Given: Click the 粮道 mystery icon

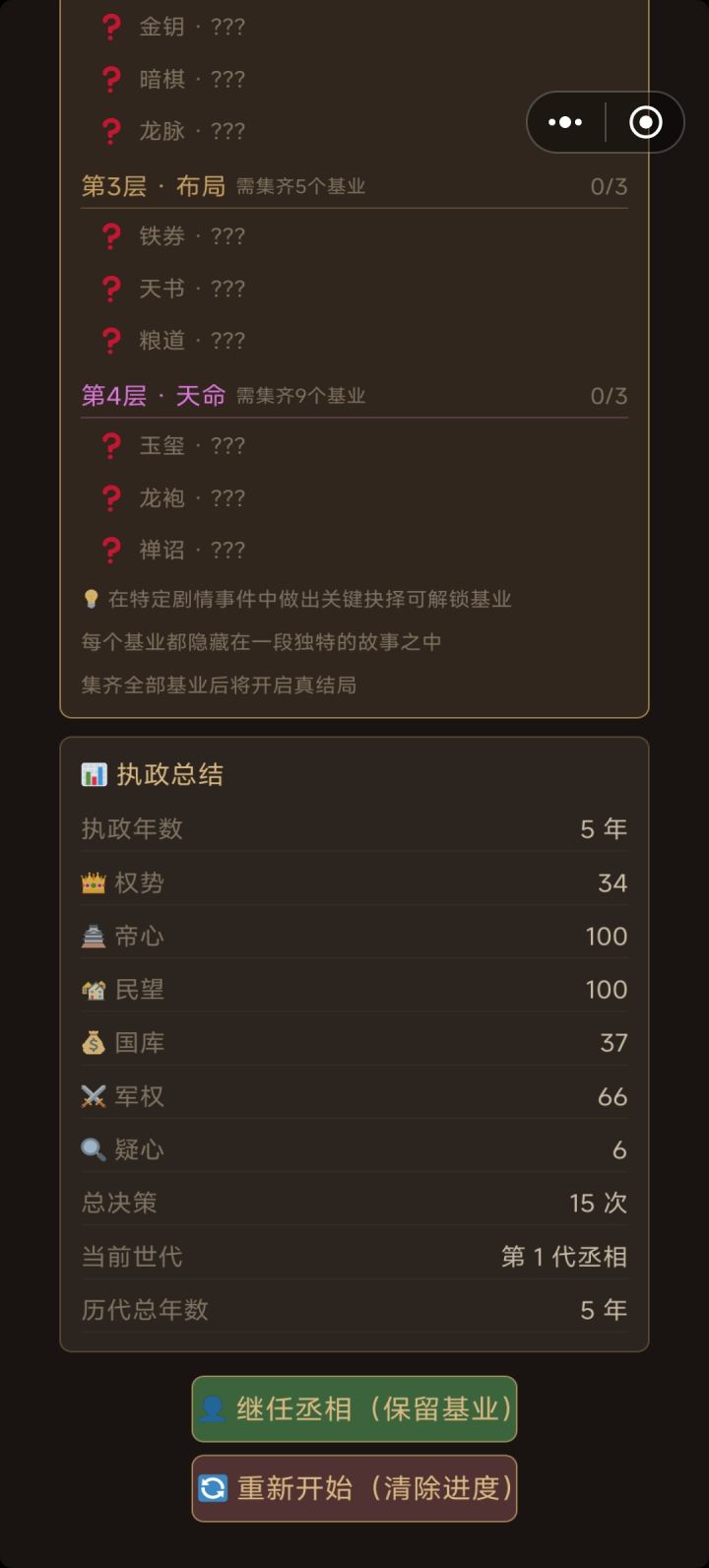Looking at the screenshot, I should click(110, 340).
